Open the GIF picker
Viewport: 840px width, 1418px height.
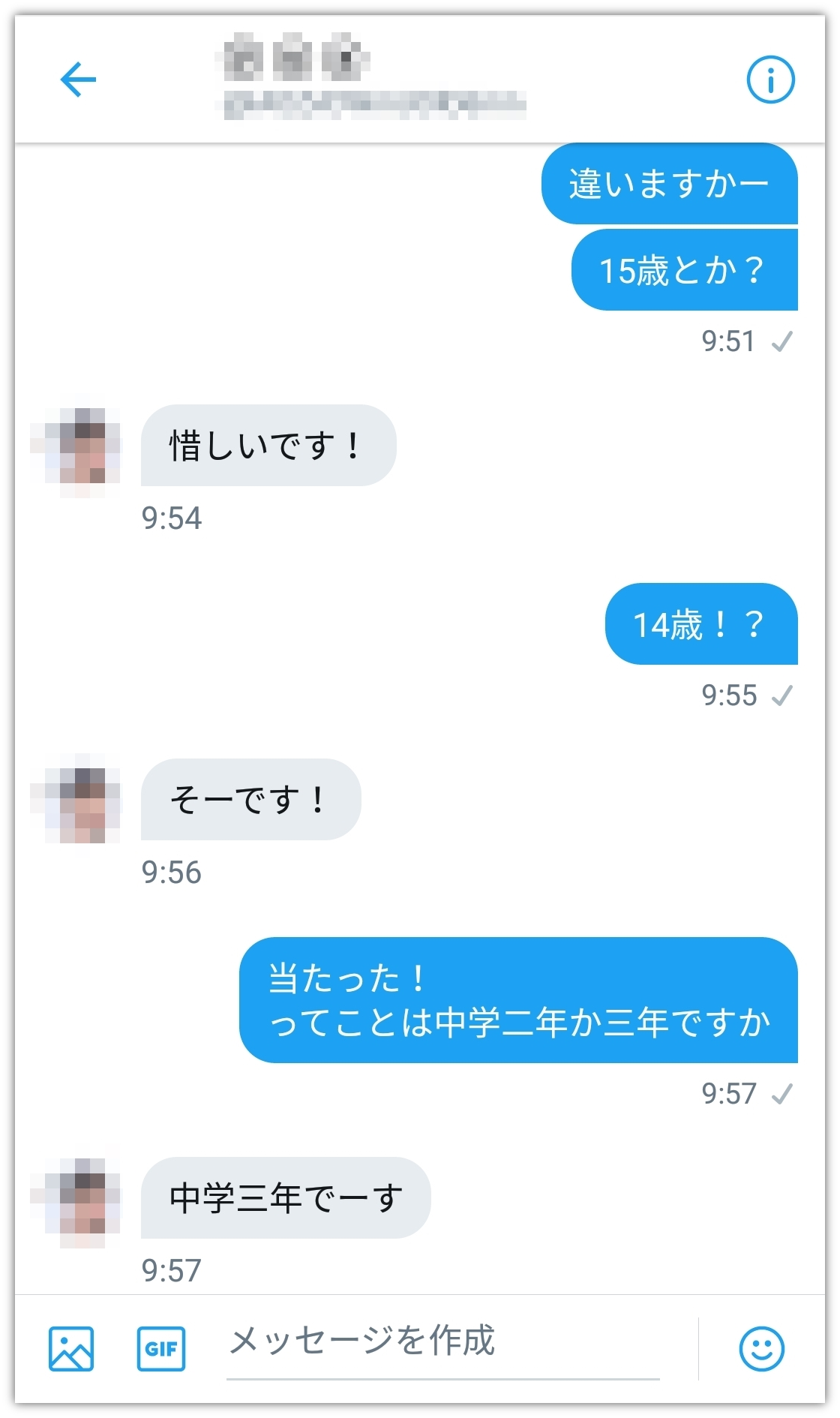coord(161,1348)
